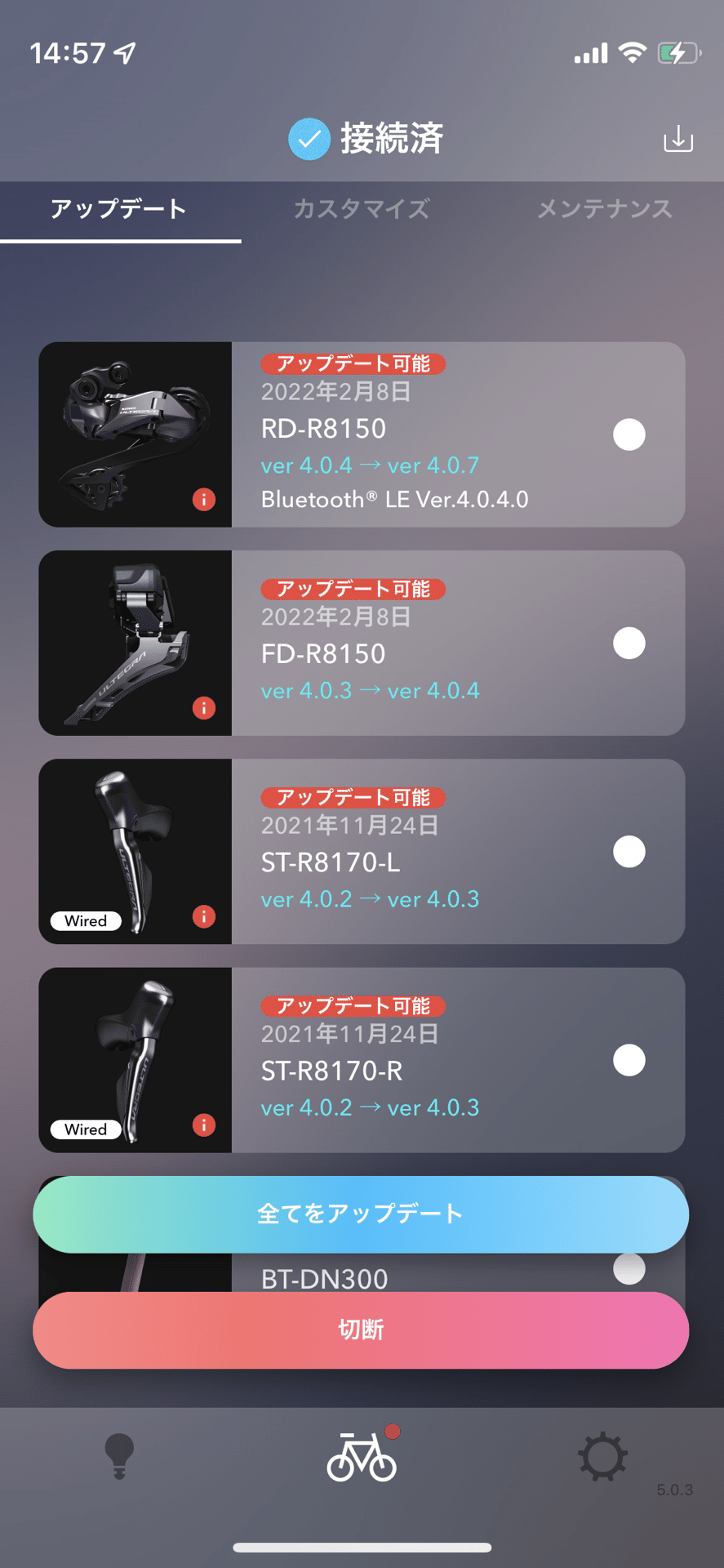Stay on the アップデート tab
Viewport: 724px width, 1568px height.
click(119, 210)
